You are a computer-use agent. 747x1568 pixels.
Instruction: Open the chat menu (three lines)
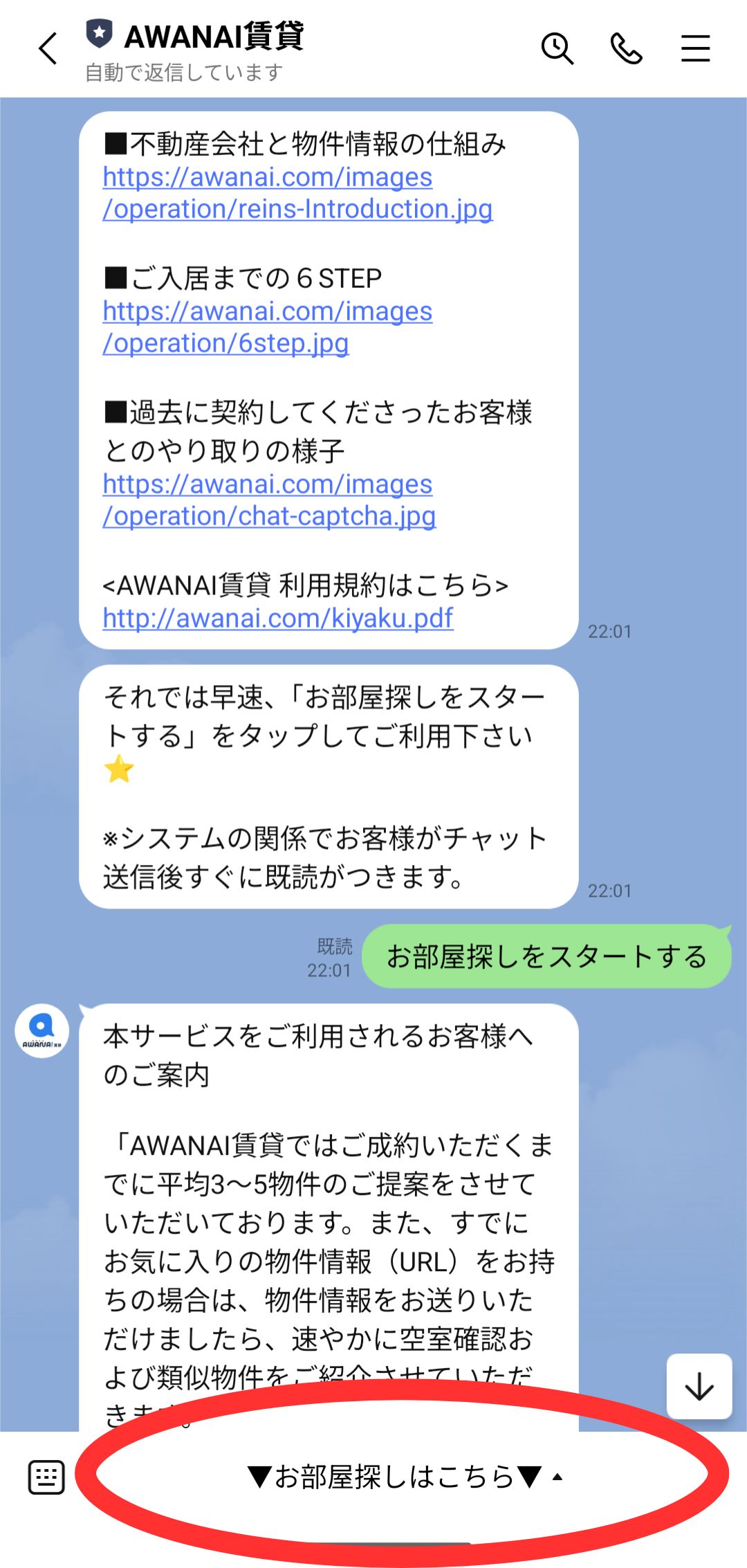[695, 48]
